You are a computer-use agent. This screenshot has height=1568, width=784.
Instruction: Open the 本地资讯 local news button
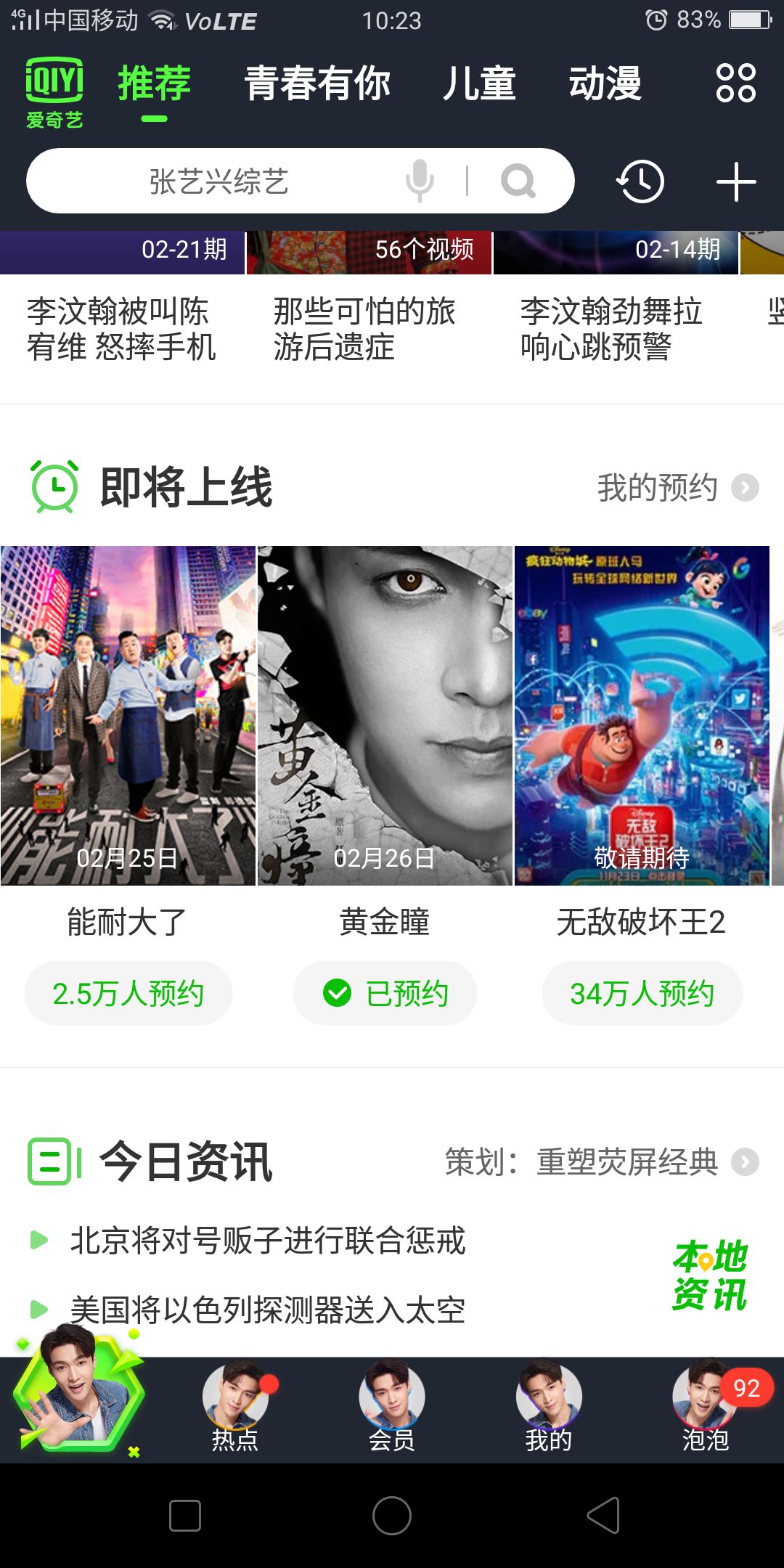709,1275
